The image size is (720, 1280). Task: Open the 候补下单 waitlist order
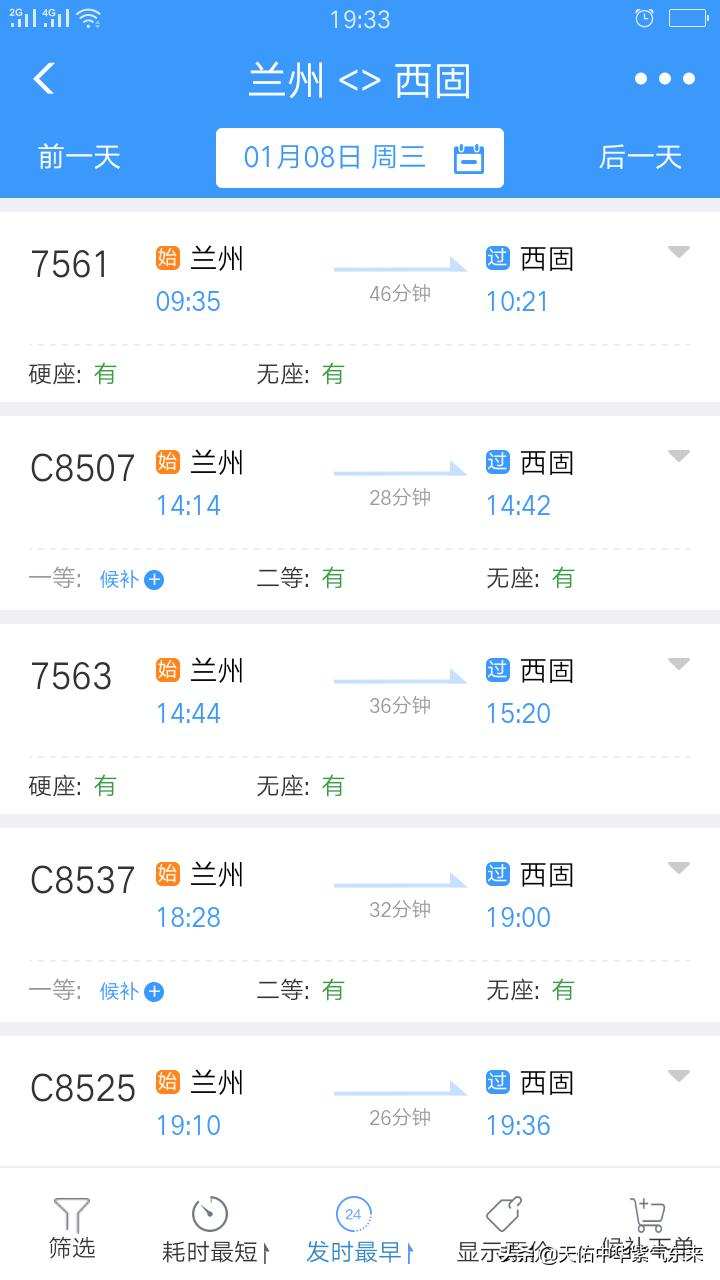point(648,1230)
